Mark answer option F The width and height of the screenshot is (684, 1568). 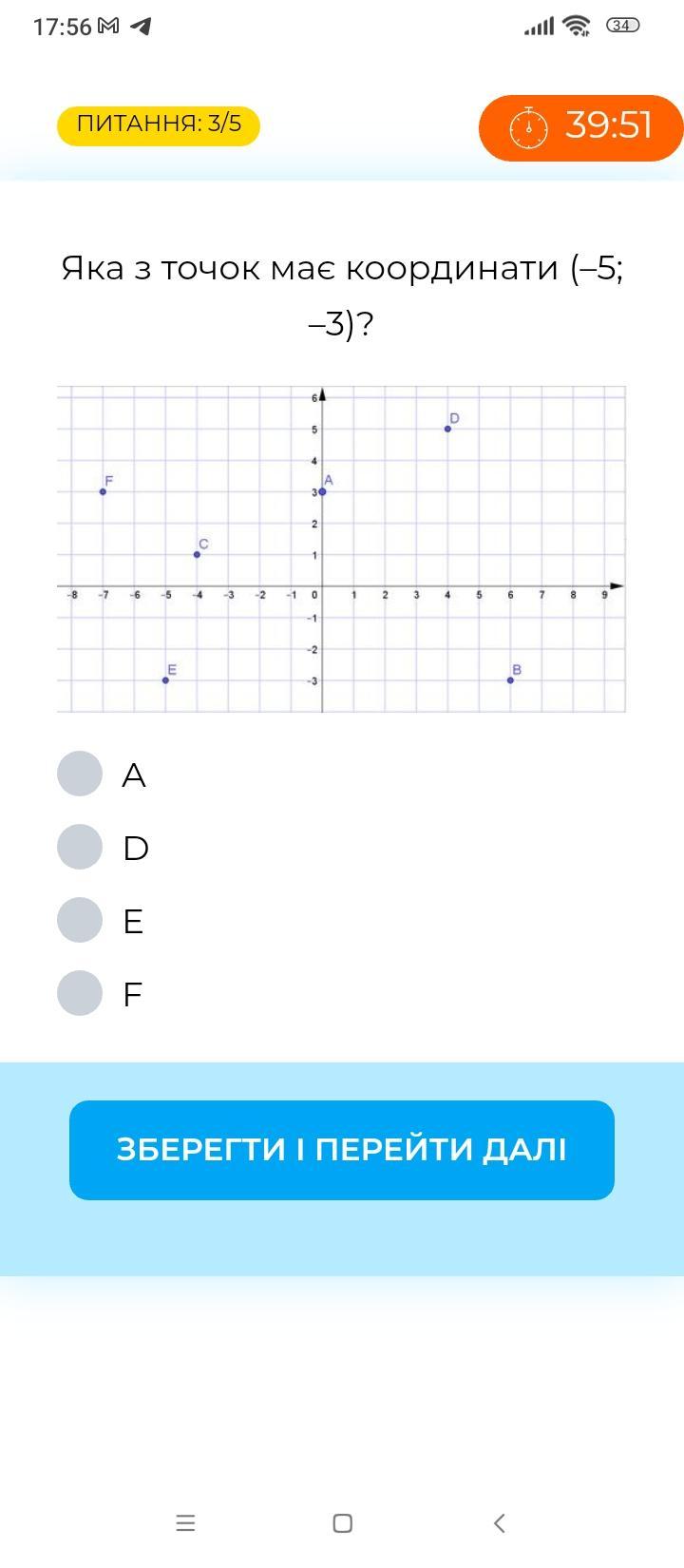tap(80, 993)
